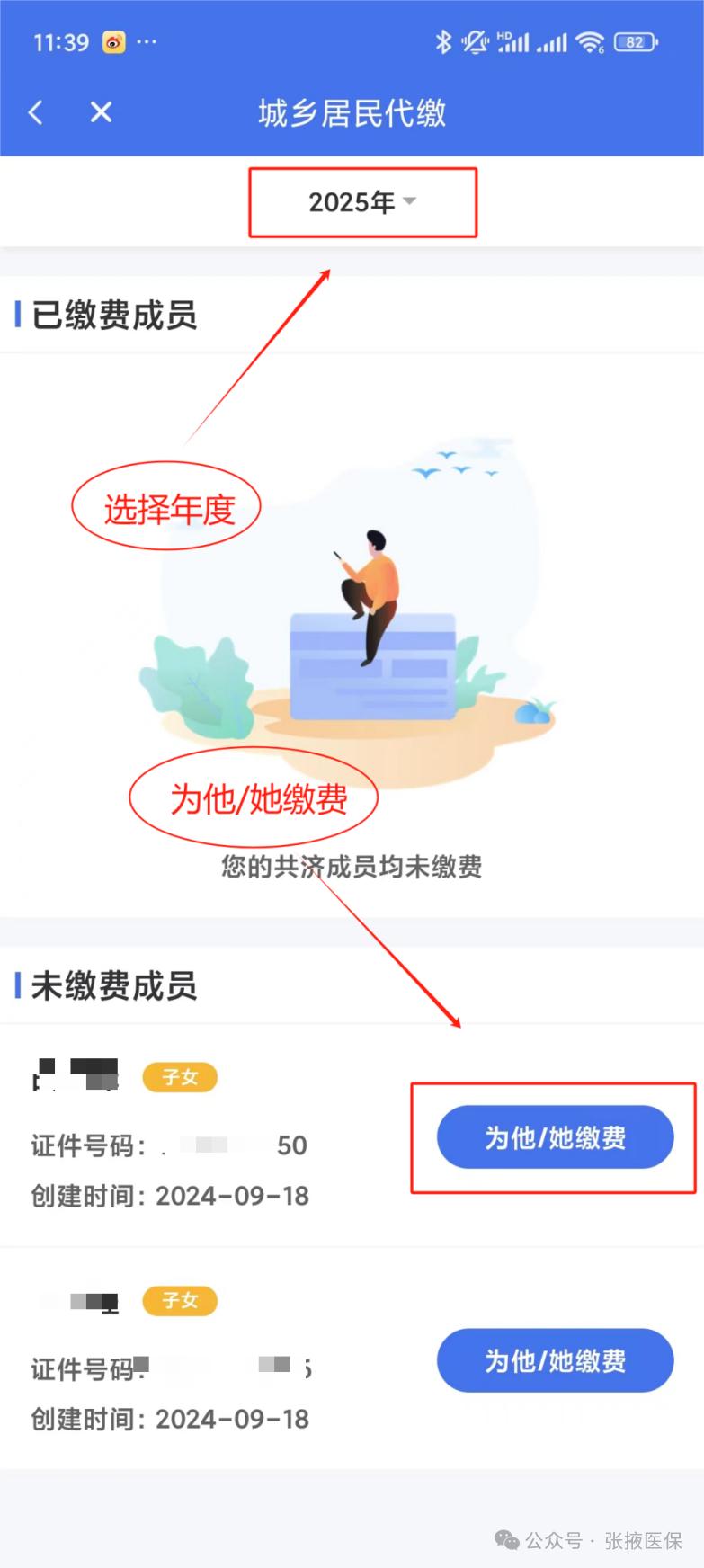Tap 为他/她缴费 for ID ending in 50
Viewport: 704px width, 1568px height.
coord(555,1137)
